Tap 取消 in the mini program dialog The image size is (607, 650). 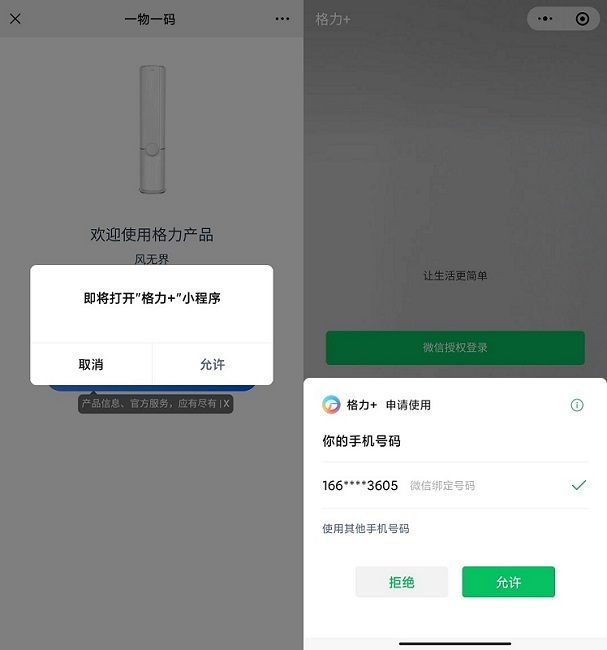91,364
